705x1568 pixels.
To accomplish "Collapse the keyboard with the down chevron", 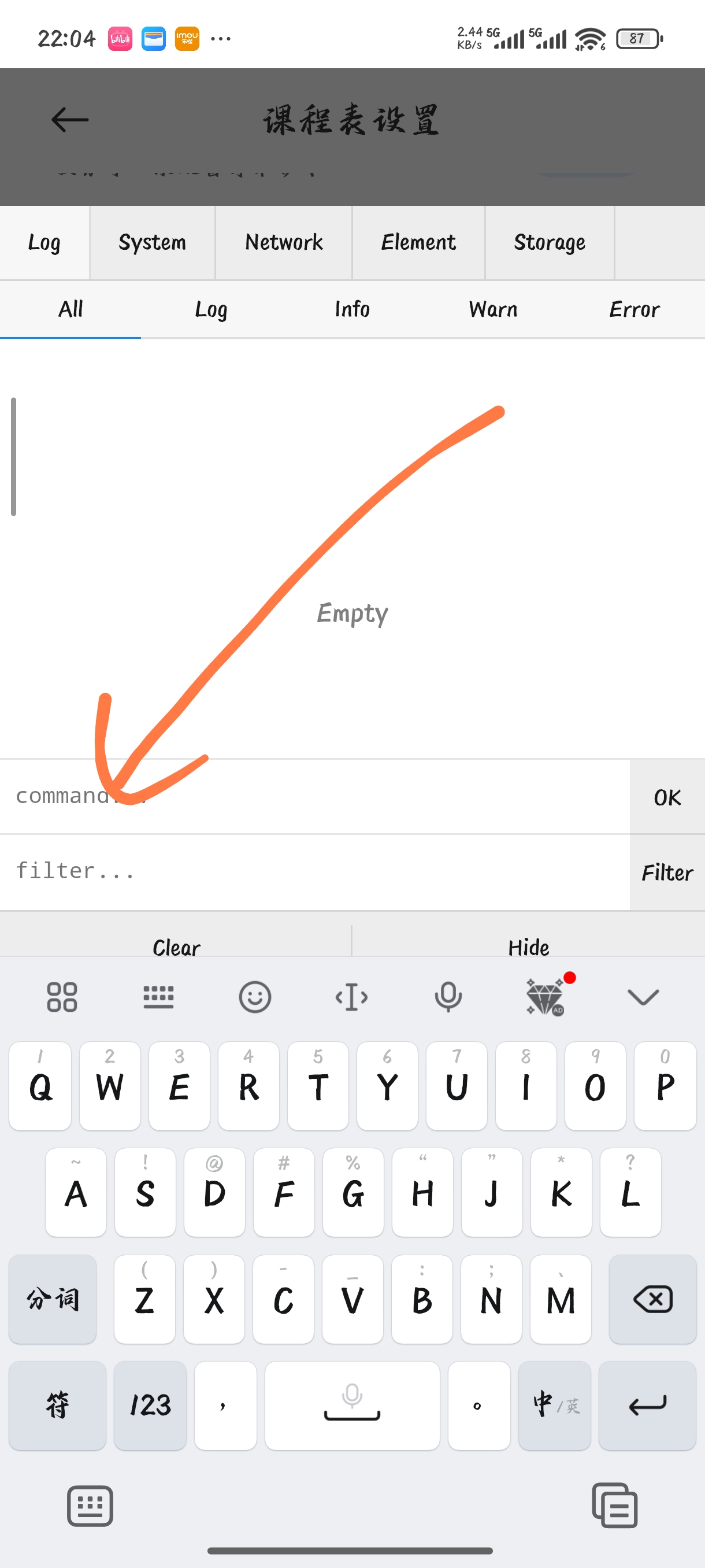I will point(643,997).
